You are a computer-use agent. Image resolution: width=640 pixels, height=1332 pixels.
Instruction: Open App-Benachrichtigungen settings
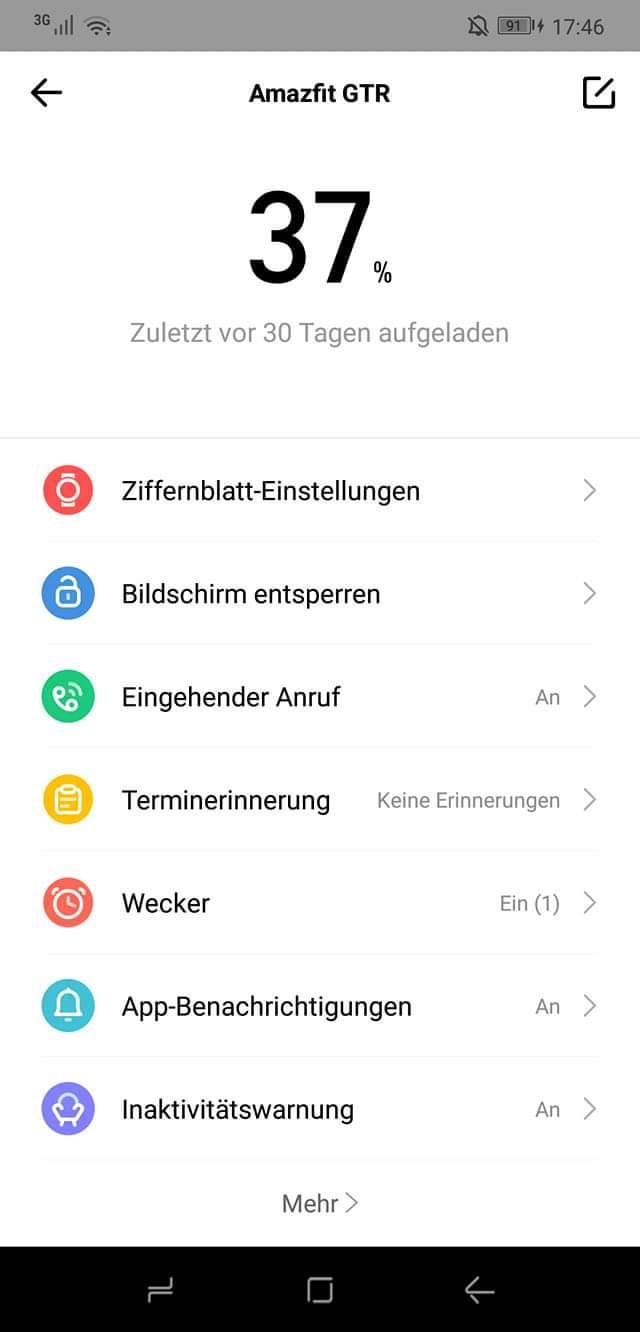(x=320, y=1006)
